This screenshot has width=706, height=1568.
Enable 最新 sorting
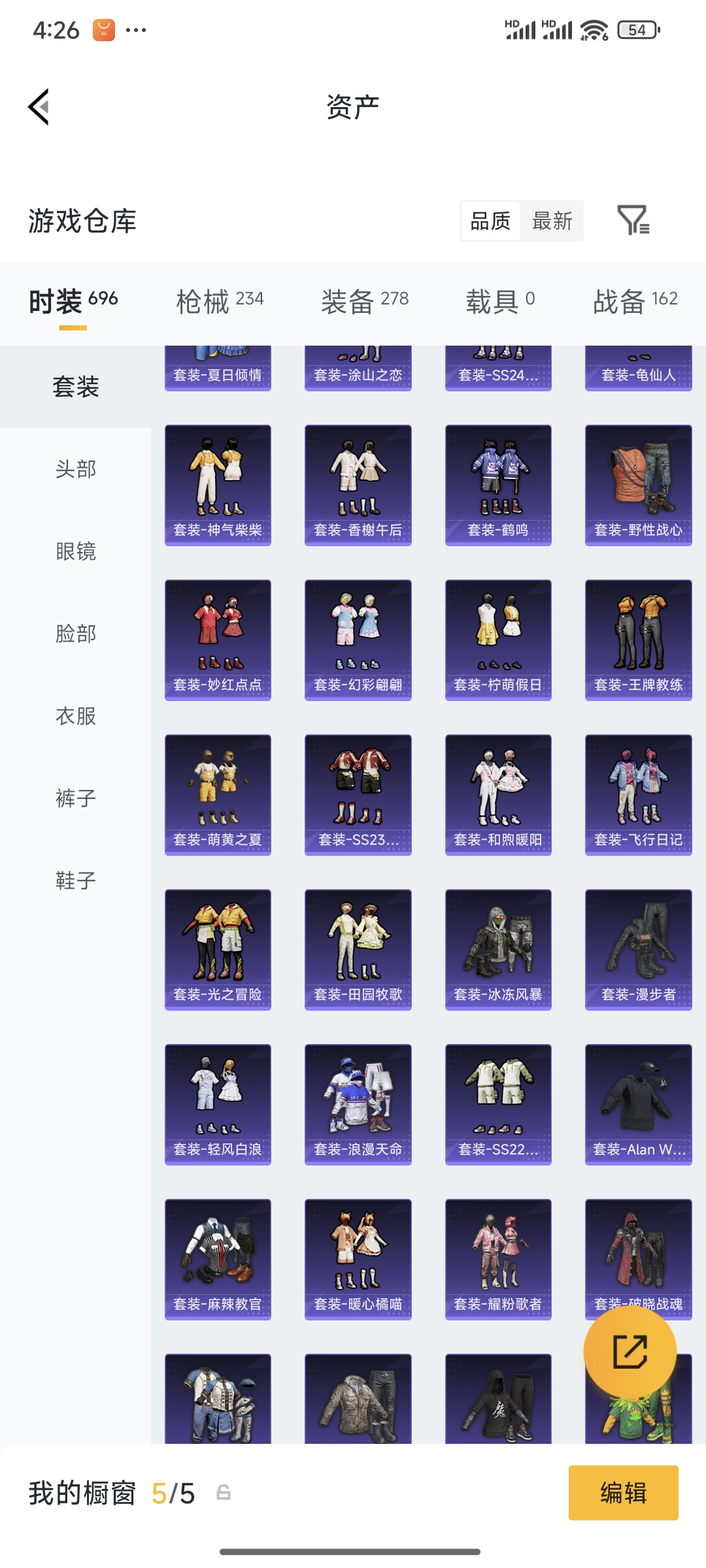(552, 221)
